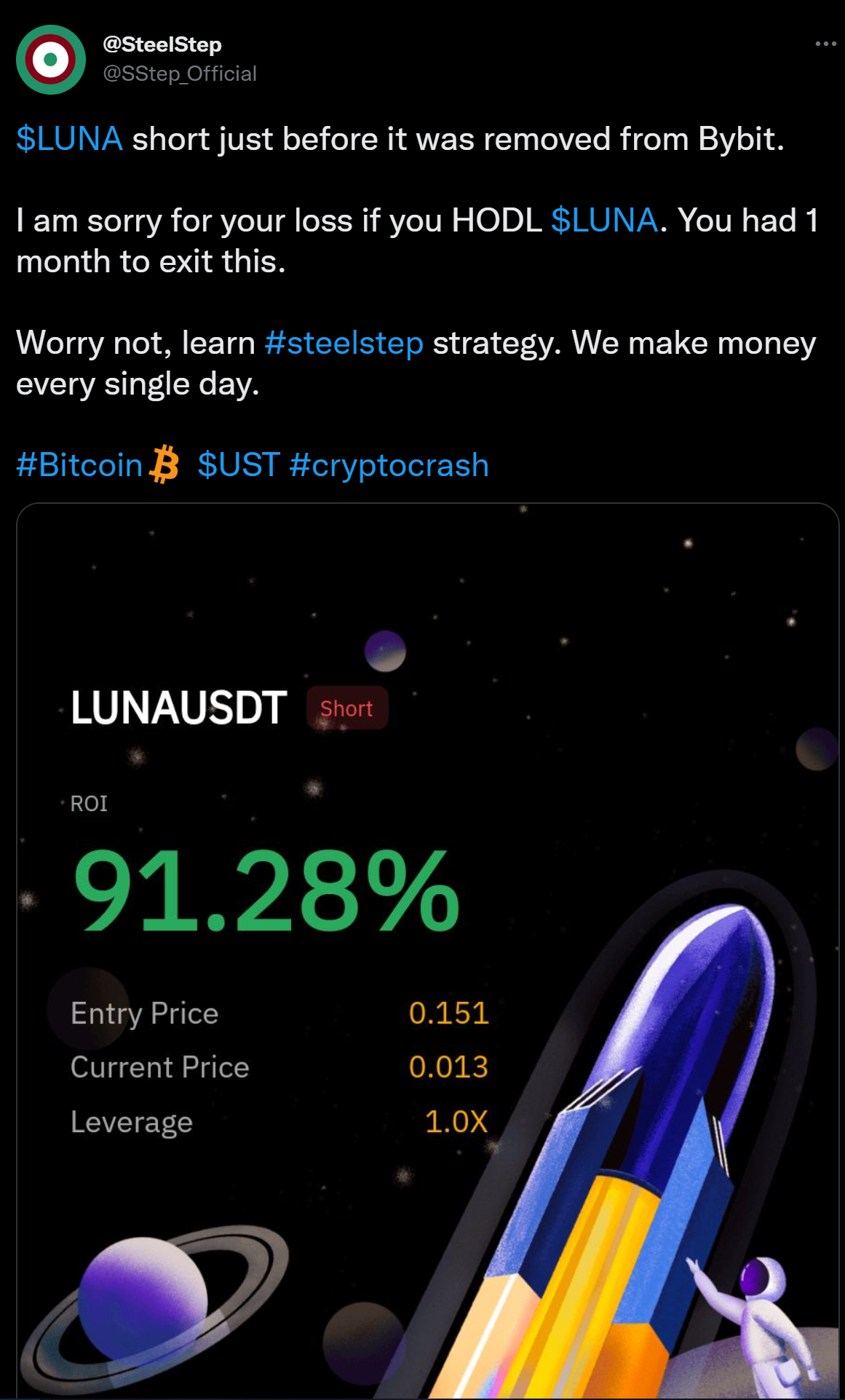Open the #Bitcoin hashtag
The height and width of the screenshot is (1400, 845).
click(x=79, y=465)
